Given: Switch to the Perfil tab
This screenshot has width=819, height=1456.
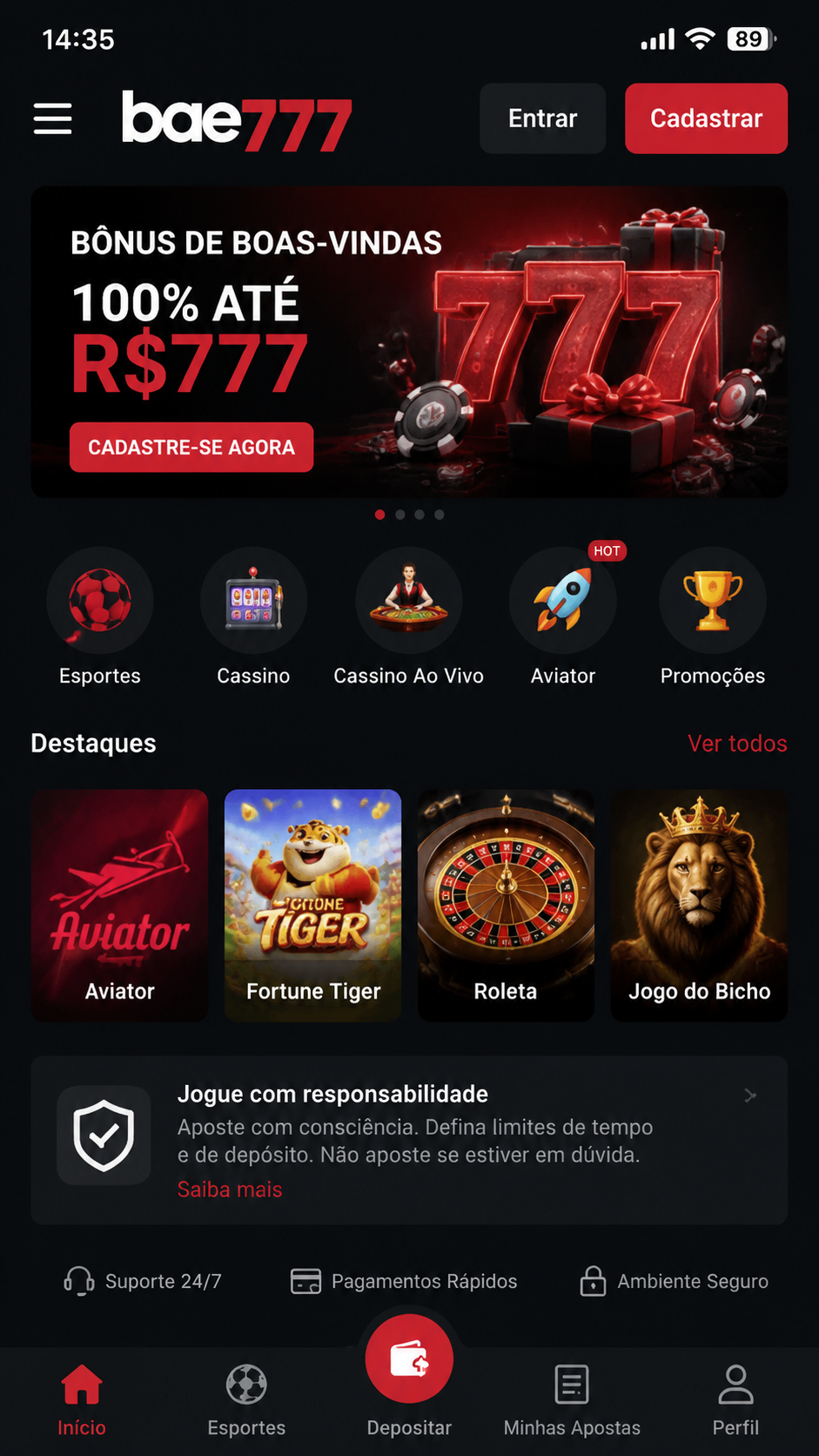Looking at the screenshot, I should tap(735, 1400).
